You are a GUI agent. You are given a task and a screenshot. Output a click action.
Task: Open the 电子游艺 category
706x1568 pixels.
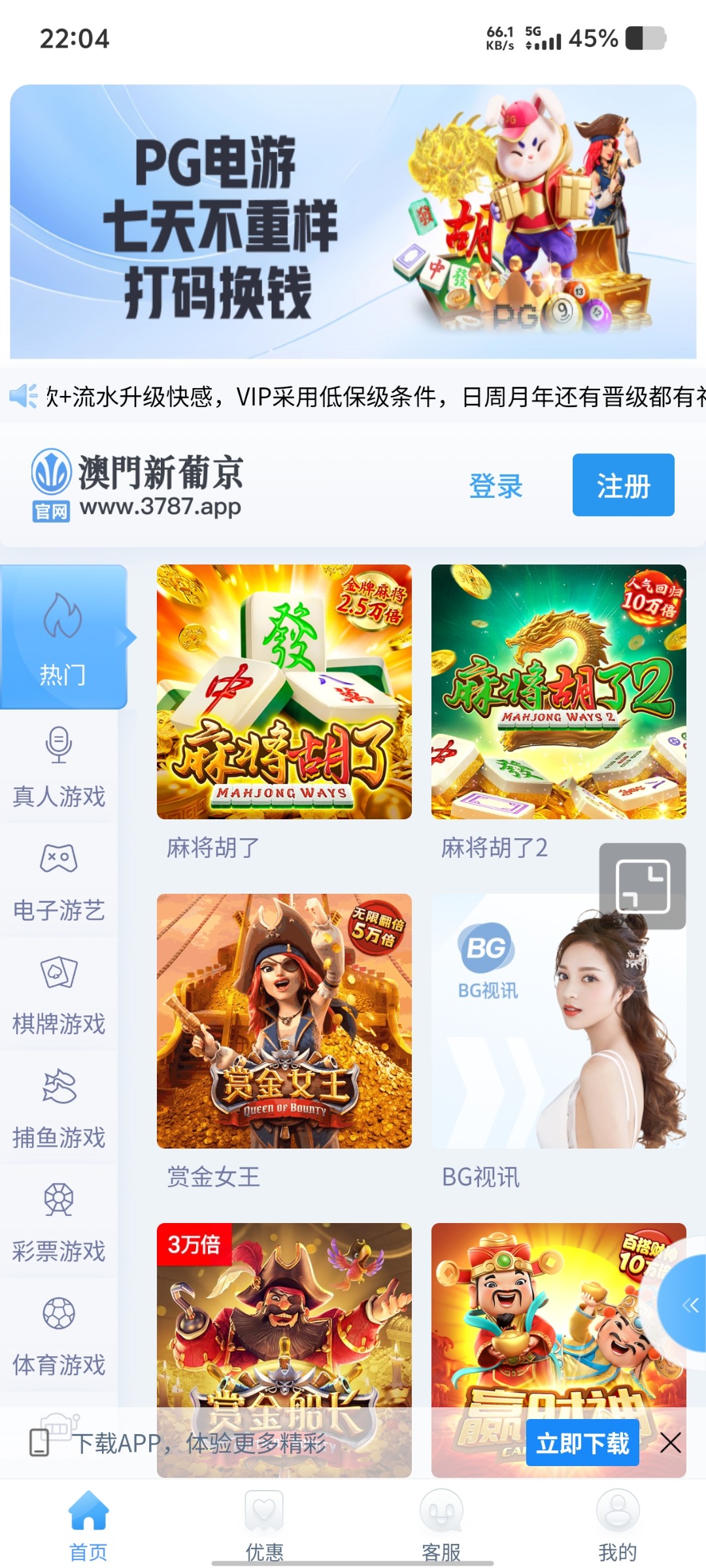[x=59, y=879]
